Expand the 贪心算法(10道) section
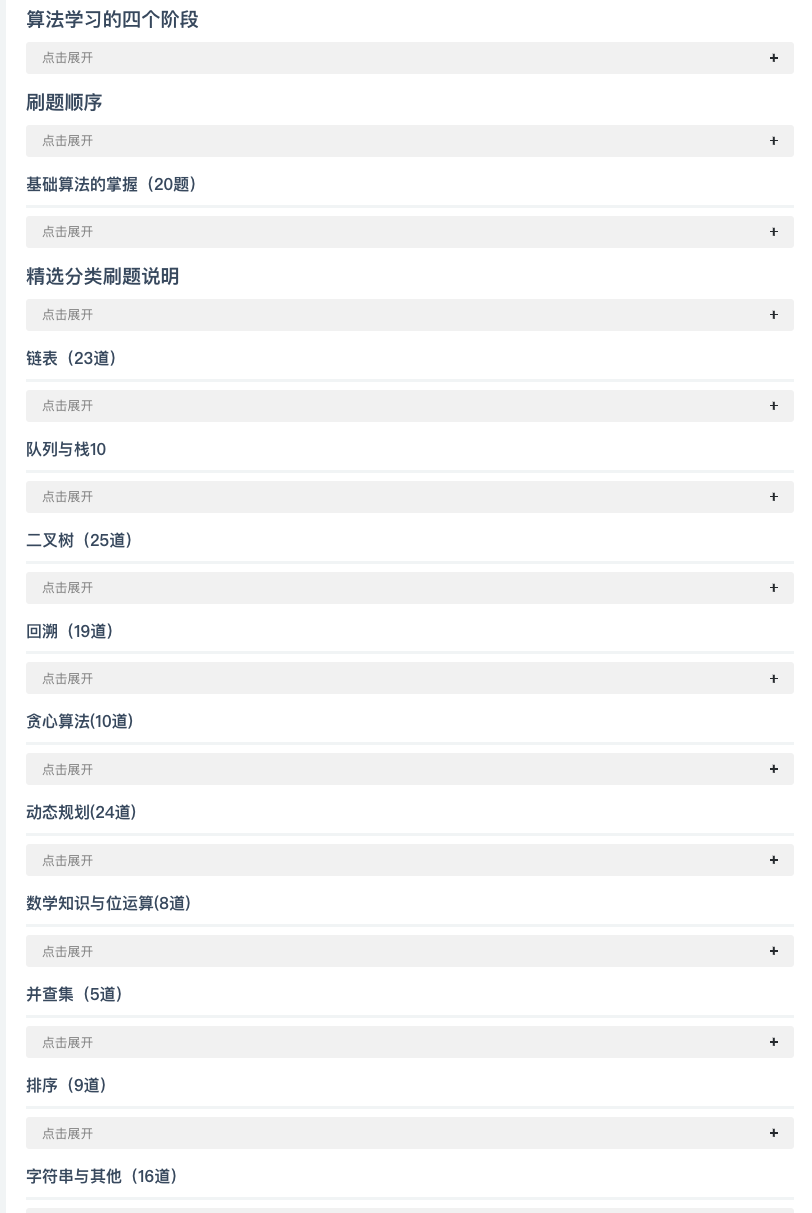 click(409, 769)
